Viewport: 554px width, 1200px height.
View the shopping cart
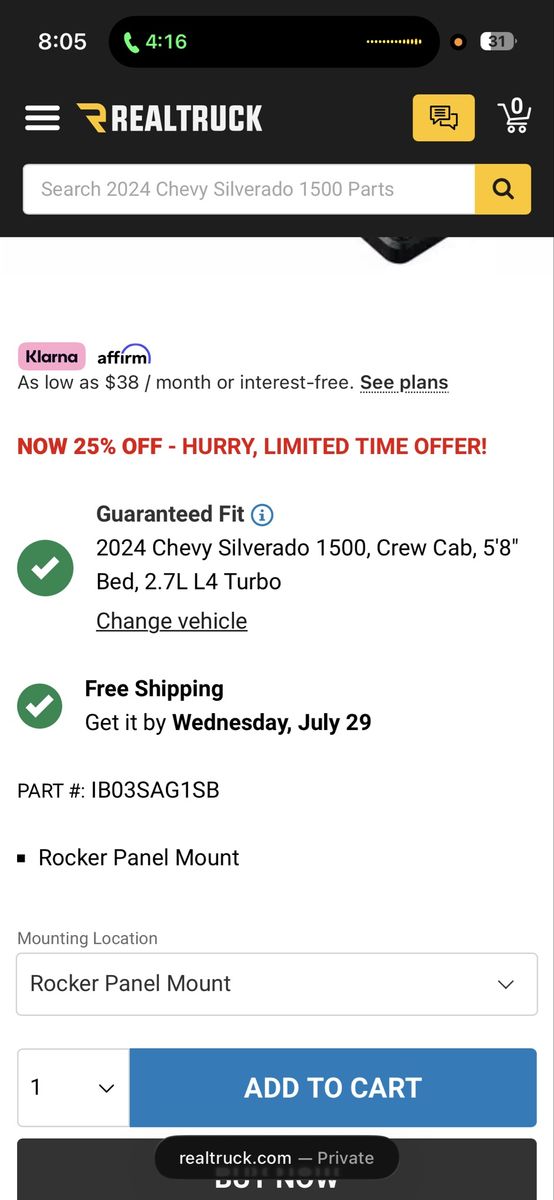tap(514, 117)
